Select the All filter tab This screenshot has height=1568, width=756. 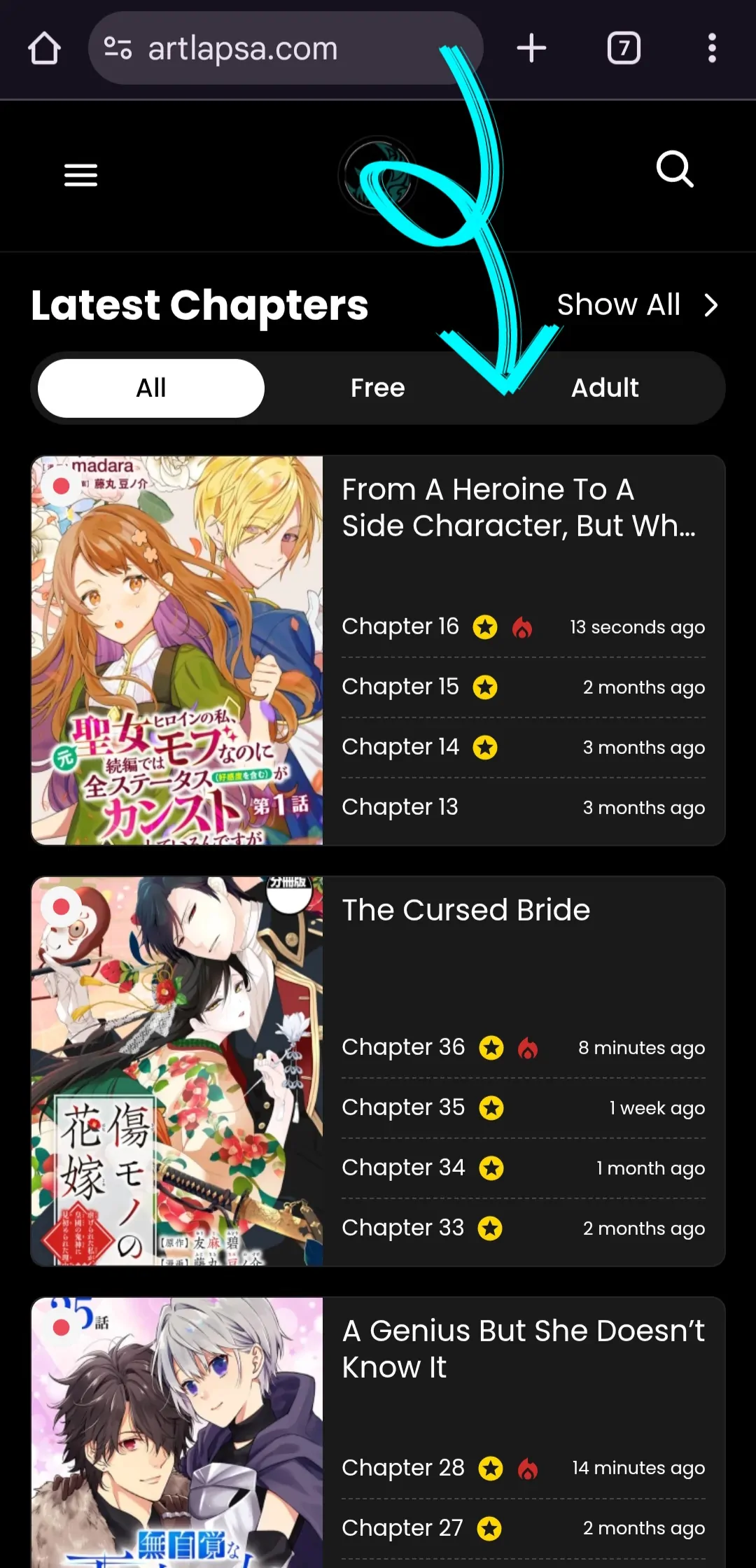coord(151,388)
